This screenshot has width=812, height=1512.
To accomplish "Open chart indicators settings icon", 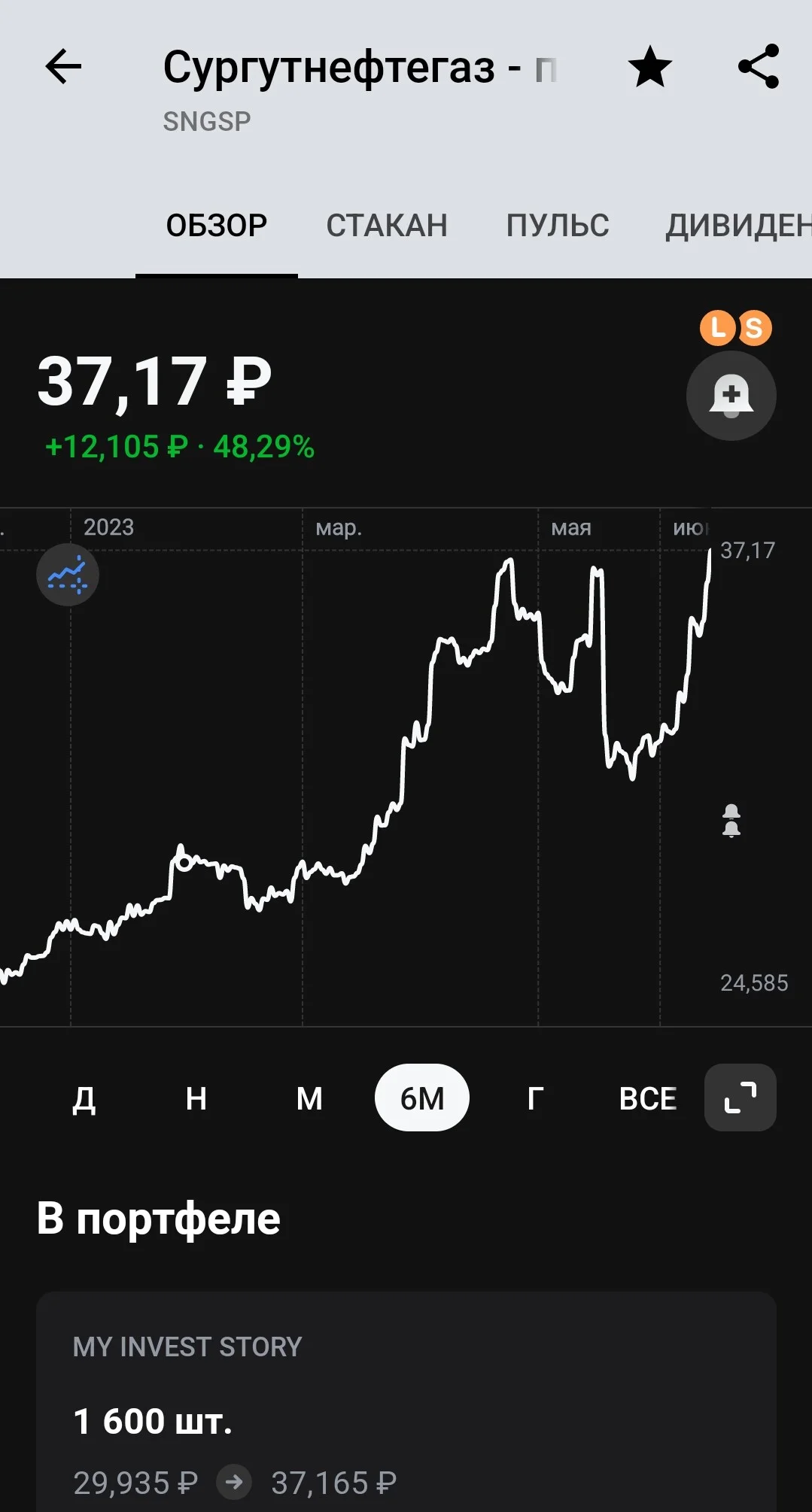I will coord(68,575).
